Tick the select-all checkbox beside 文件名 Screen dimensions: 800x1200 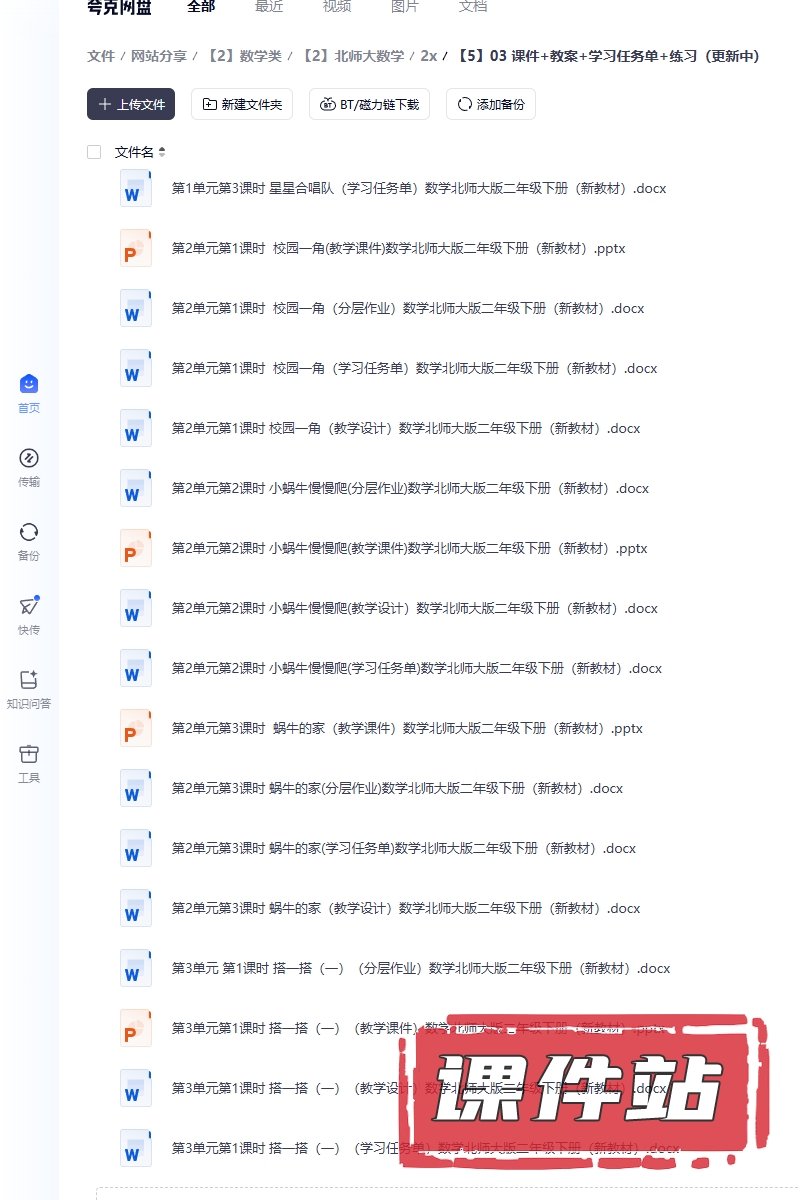point(94,152)
